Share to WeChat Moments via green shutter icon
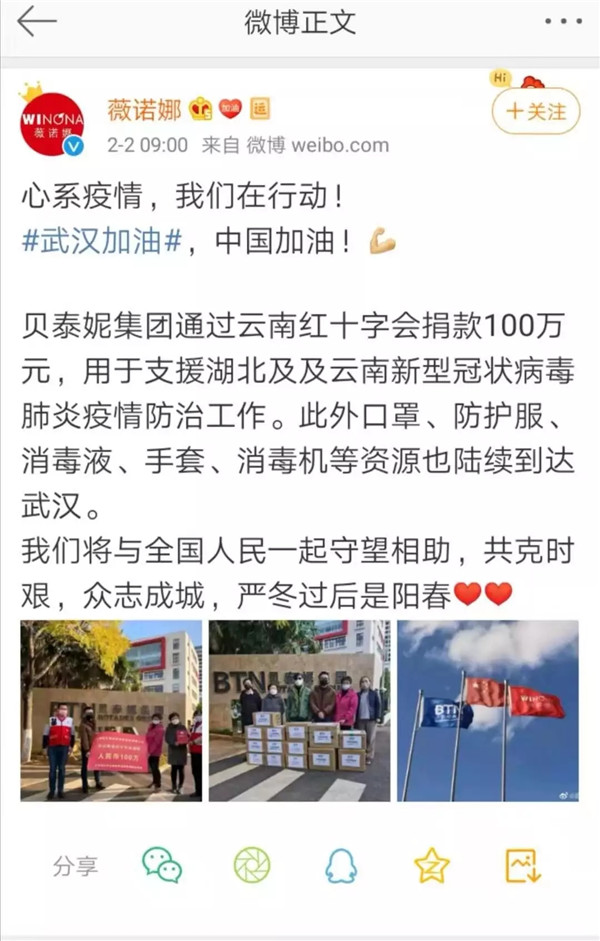 [252, 864]
